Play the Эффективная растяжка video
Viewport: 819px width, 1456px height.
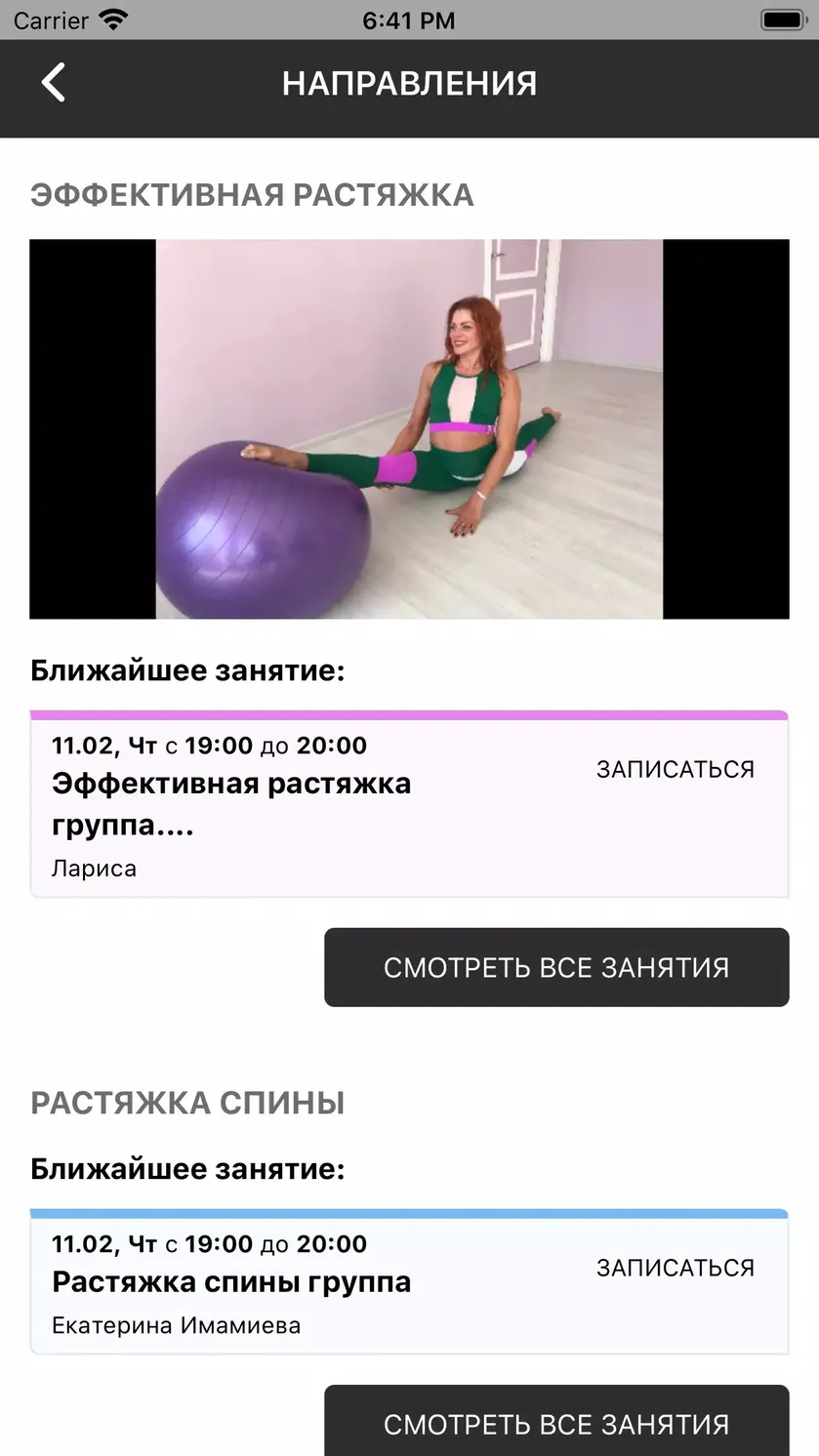tap(409, 429)
